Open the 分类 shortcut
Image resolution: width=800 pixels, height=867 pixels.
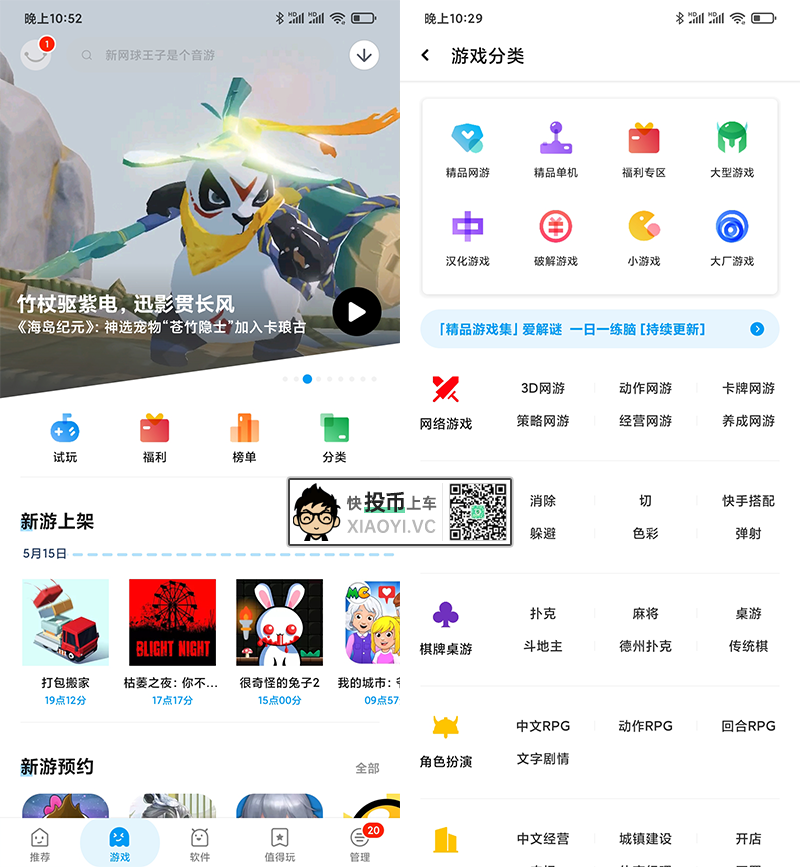click(334, 439)
